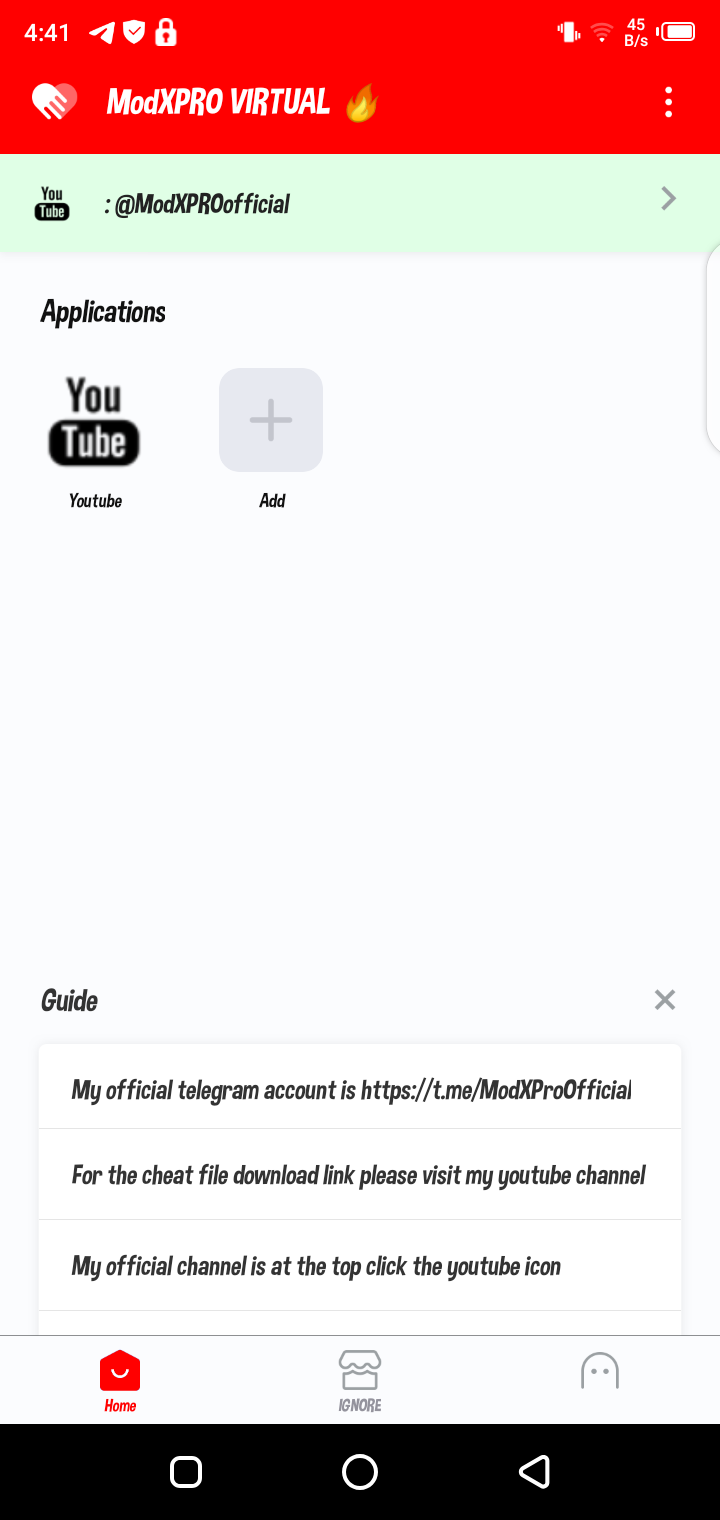Switch to the IGNORE tab
Screen dimensions: 720x1520
(x=360, y=1381)
